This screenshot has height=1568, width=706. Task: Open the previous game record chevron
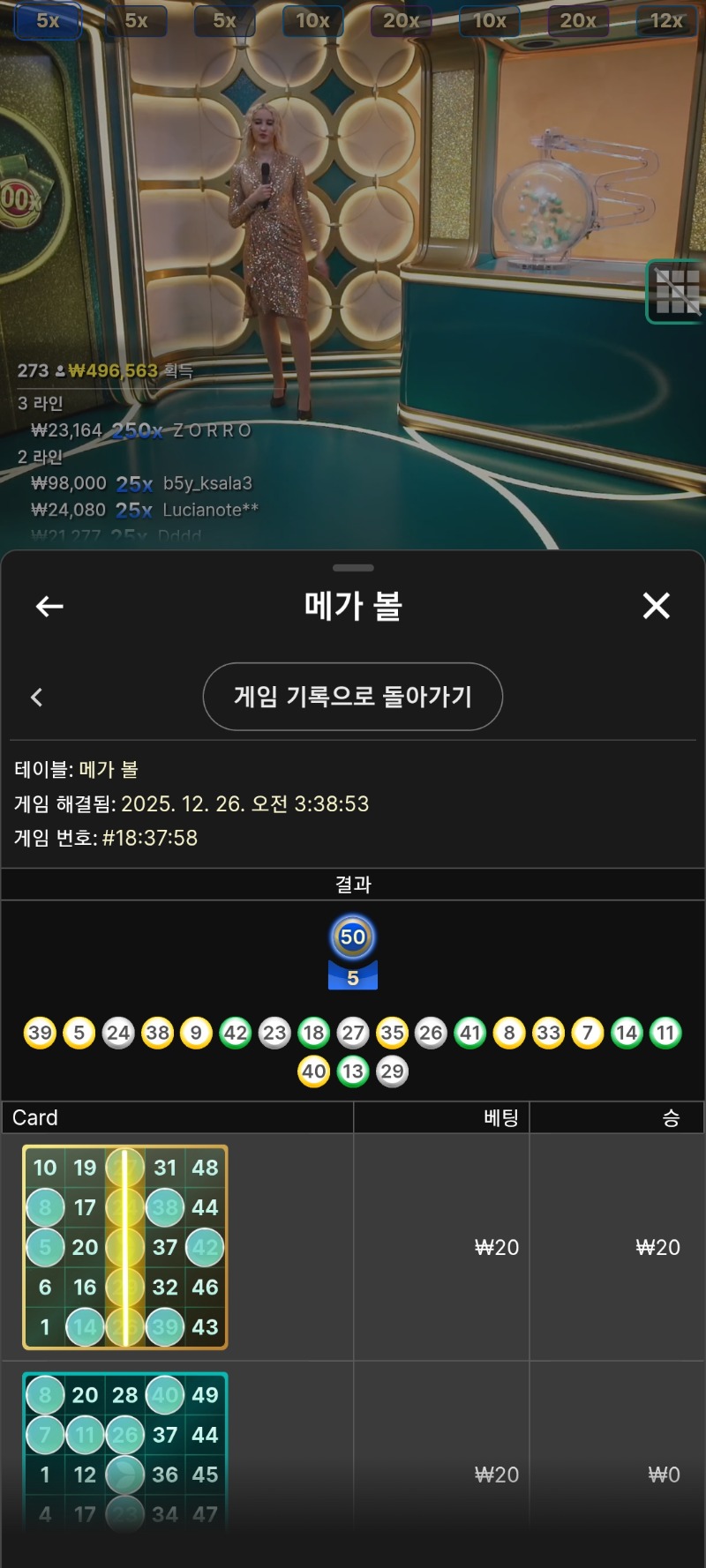pyautogui.click(x=36, y=698)
